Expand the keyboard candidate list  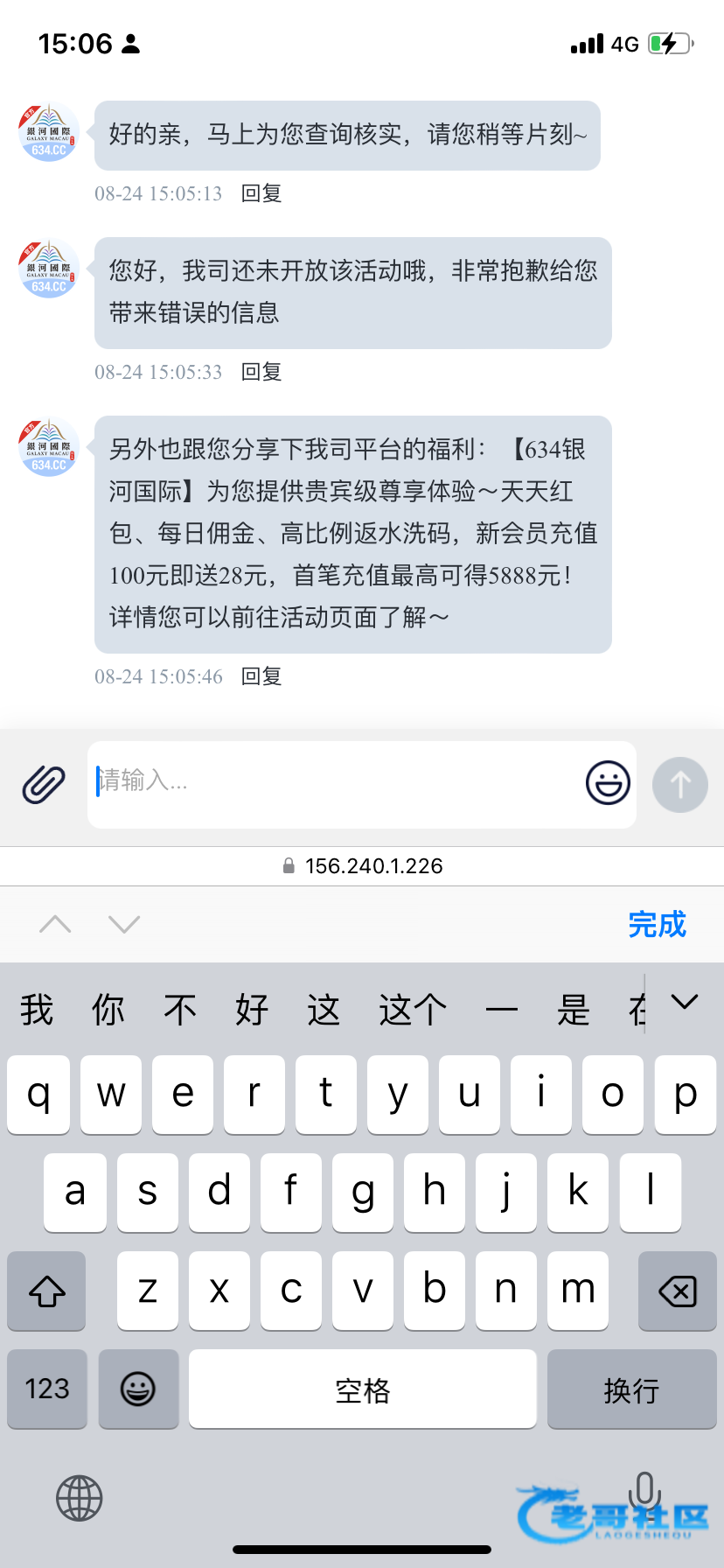(x=685, y=1002)
